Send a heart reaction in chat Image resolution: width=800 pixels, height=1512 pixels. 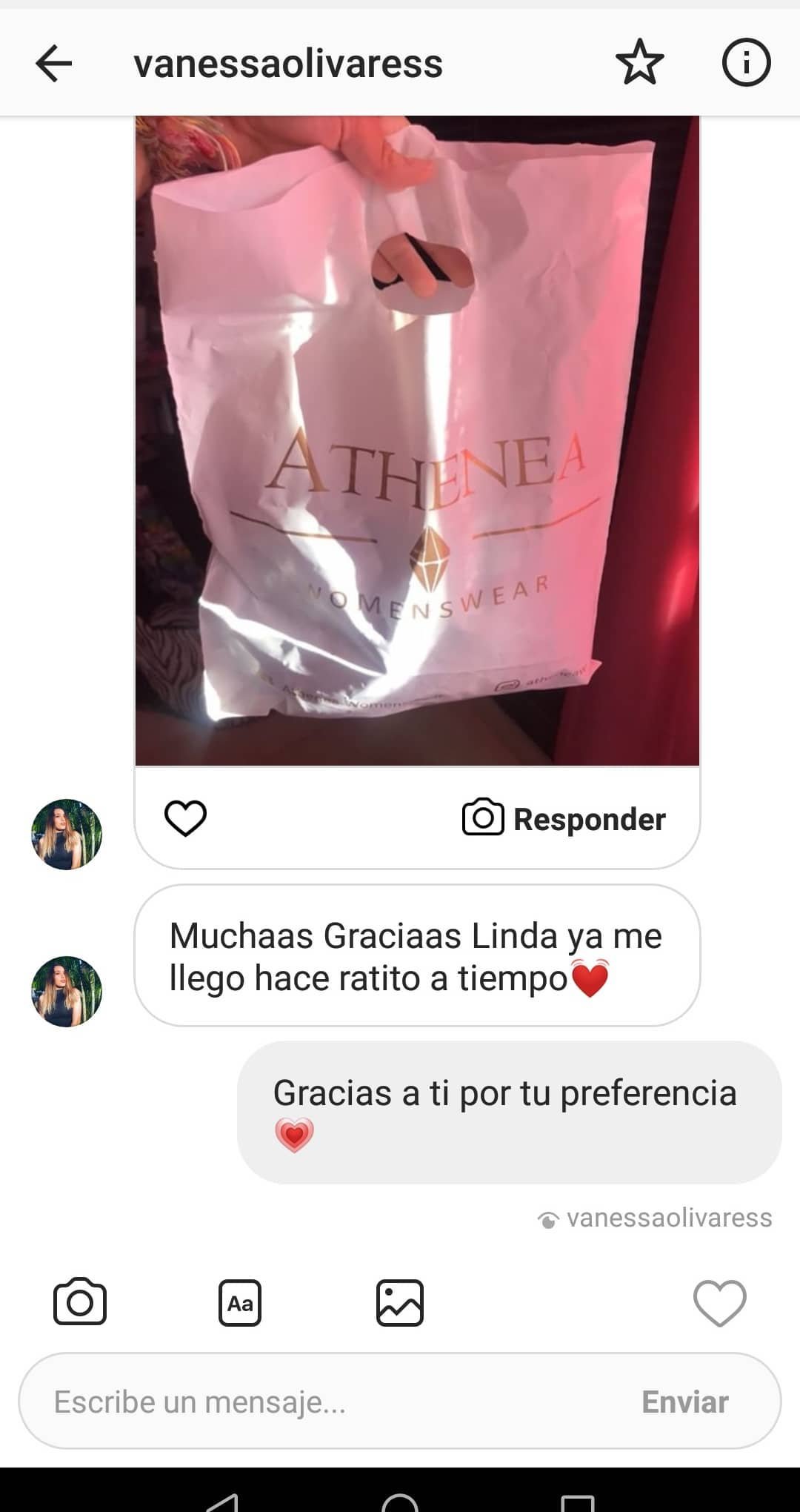(719, 1302)
